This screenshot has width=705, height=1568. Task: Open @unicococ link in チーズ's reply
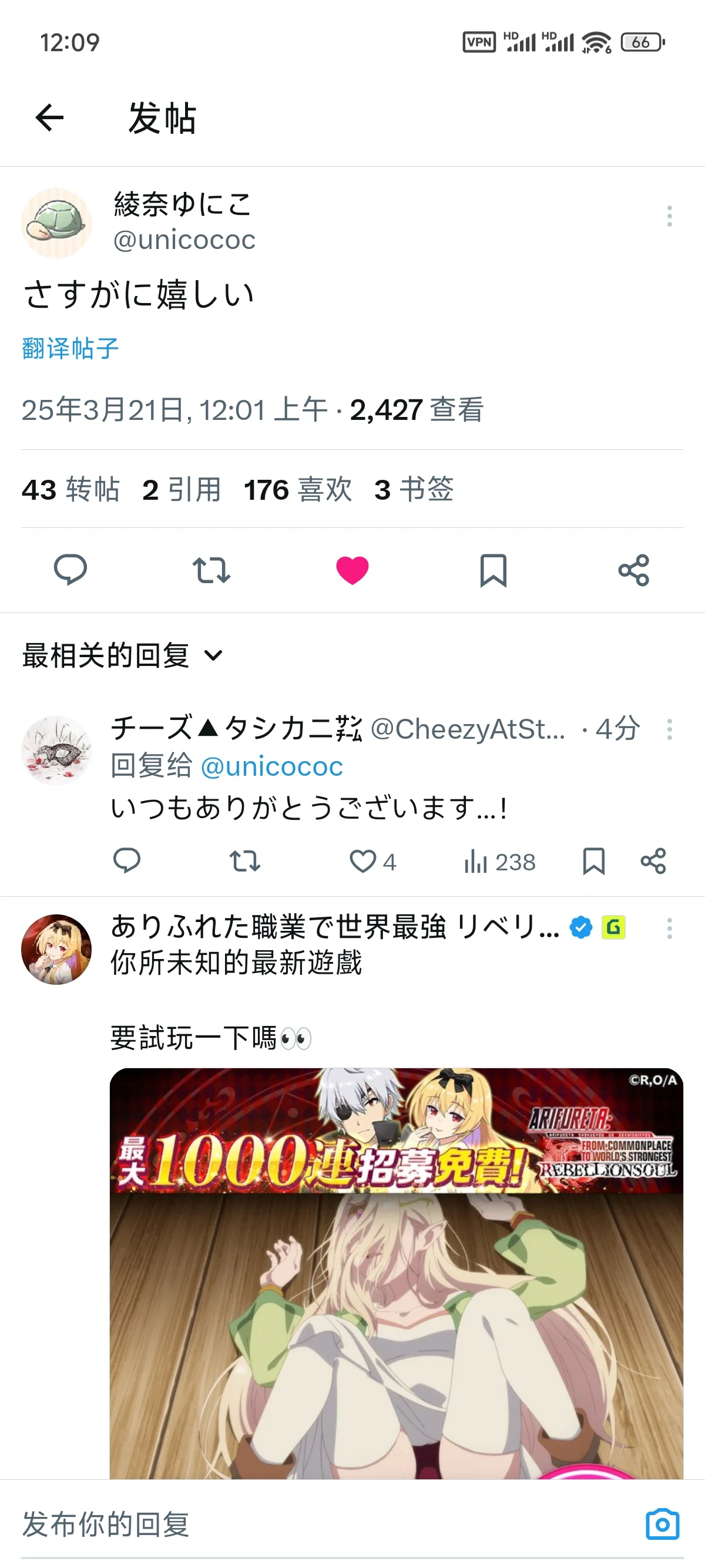pyautogui.click(x=271, y=766)
